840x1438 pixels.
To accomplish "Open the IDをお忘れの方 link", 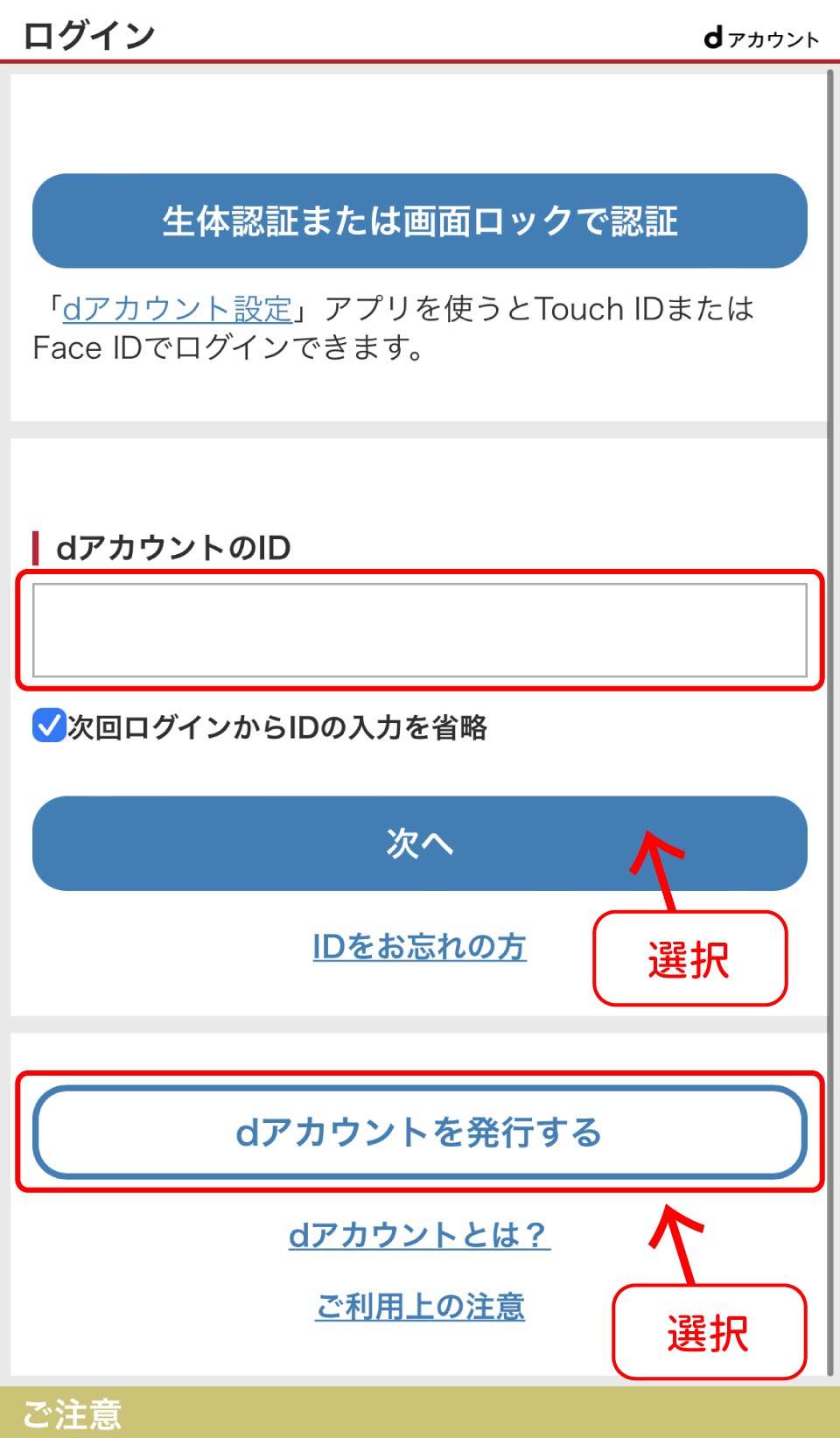I will click(x=419, y=946).
